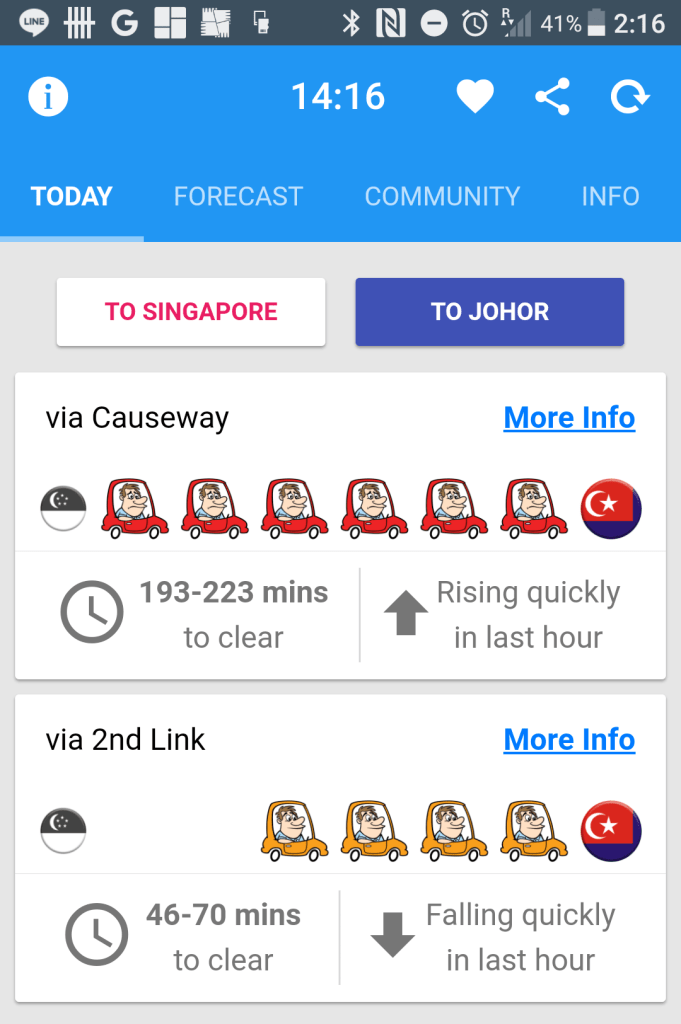Share this traffic status
The image size is (681, 1024).
click(x=552, y=97)
